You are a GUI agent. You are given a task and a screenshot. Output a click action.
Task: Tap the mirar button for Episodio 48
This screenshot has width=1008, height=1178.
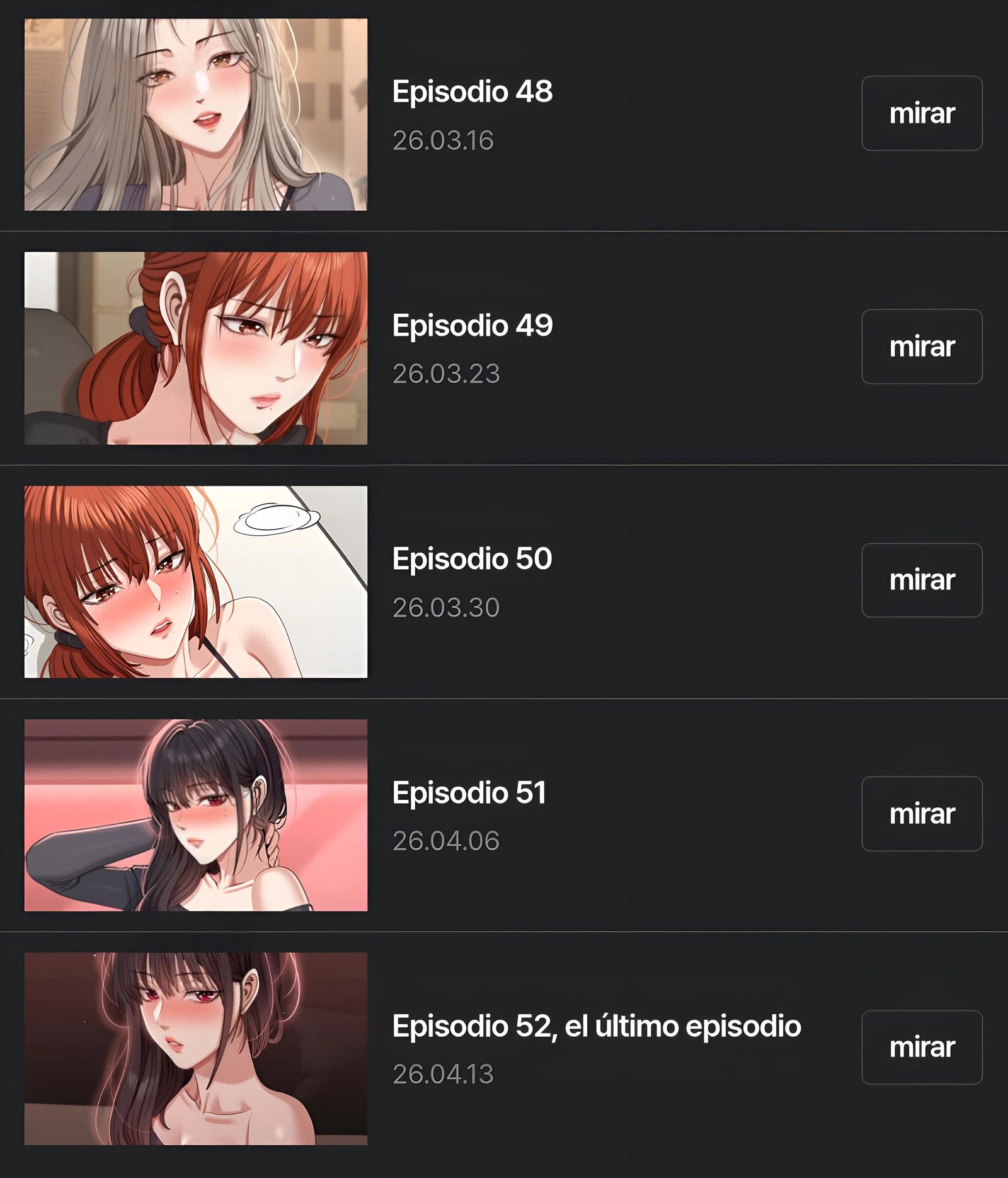[921, 113]
